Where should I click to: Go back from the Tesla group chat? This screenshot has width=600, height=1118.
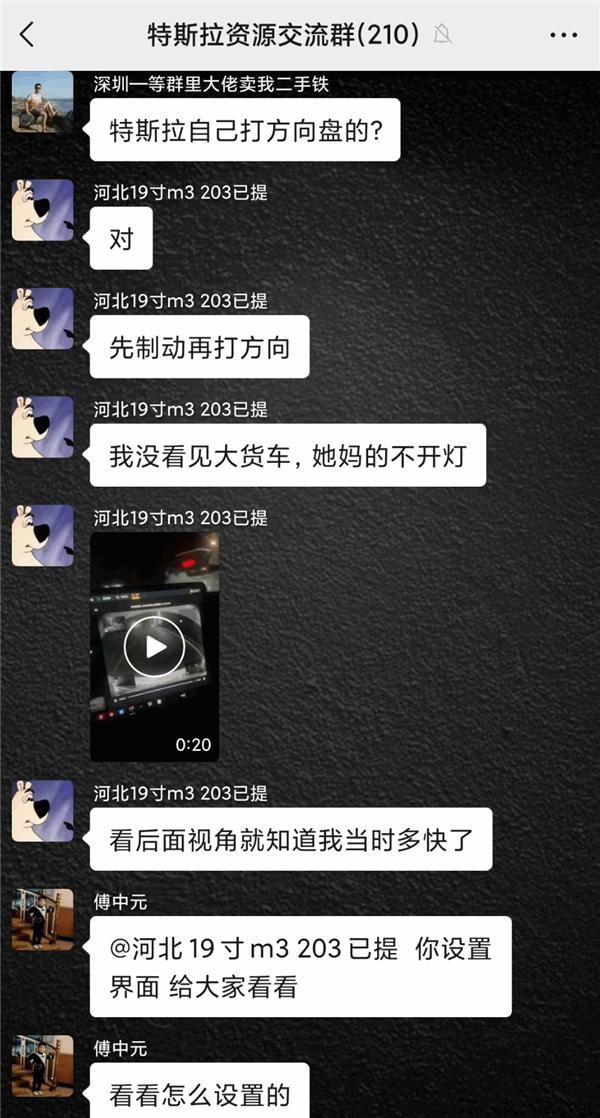click(x=27, y=35)
